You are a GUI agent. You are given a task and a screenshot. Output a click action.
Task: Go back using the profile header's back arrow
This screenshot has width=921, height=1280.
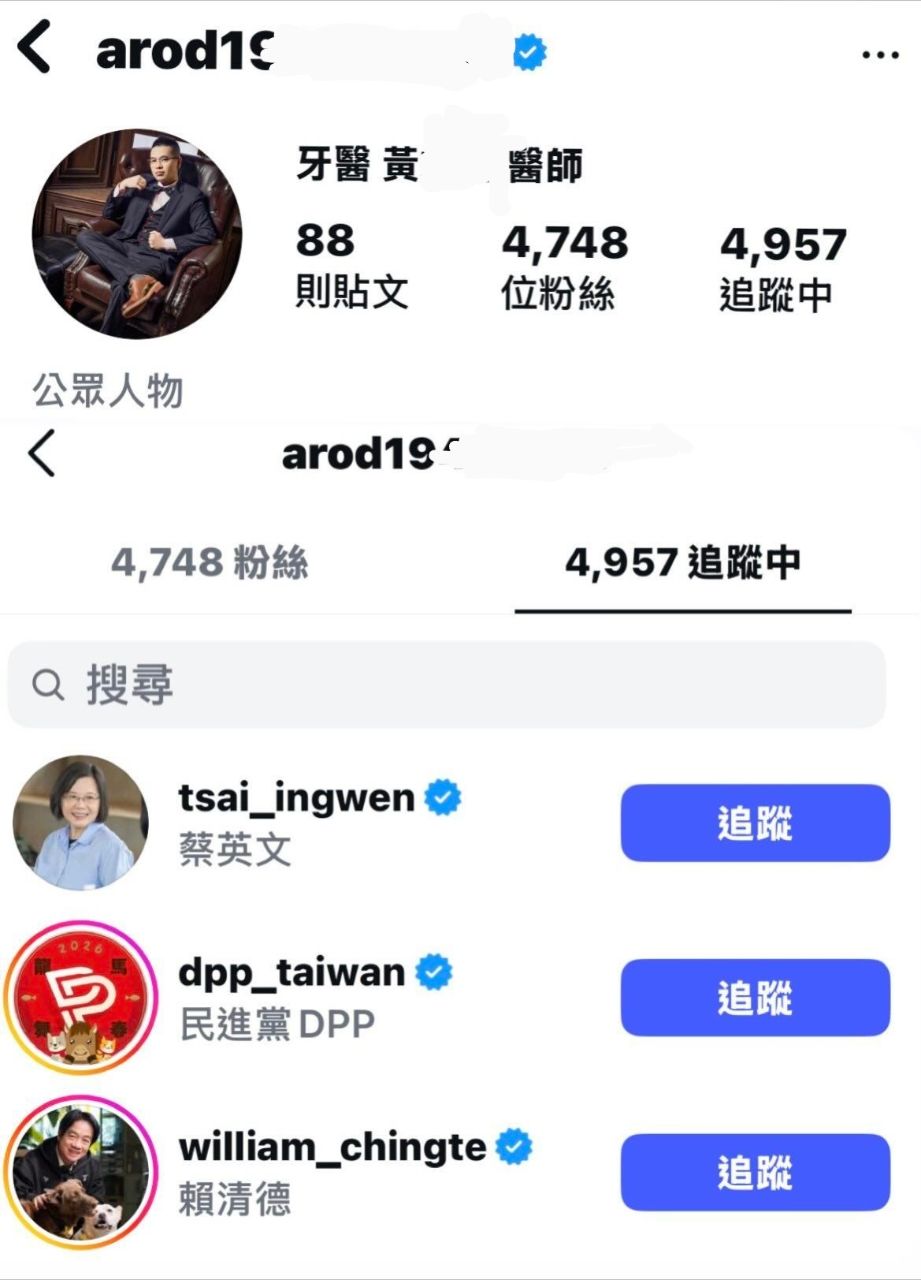pos(35,48)
